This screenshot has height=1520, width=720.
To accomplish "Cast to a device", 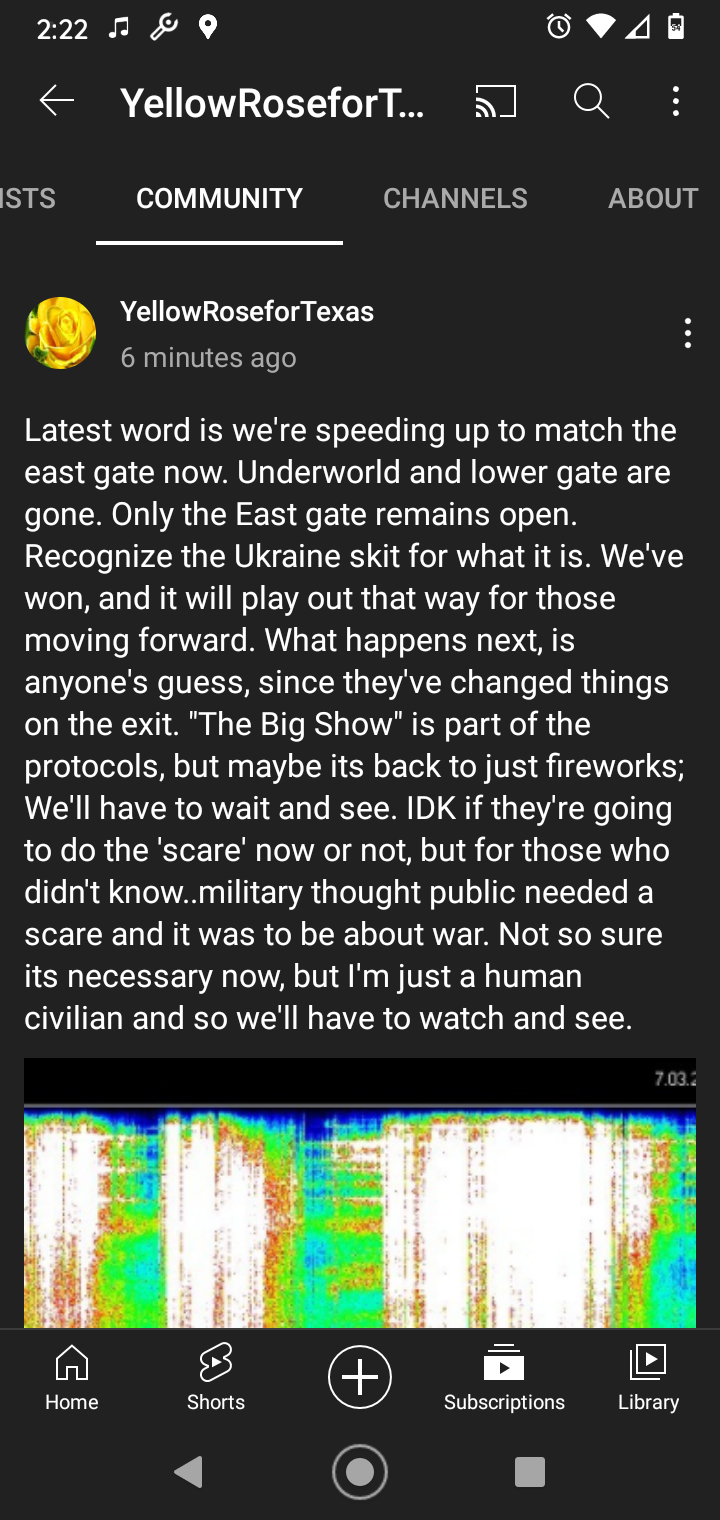I will [x=495, y=101].
